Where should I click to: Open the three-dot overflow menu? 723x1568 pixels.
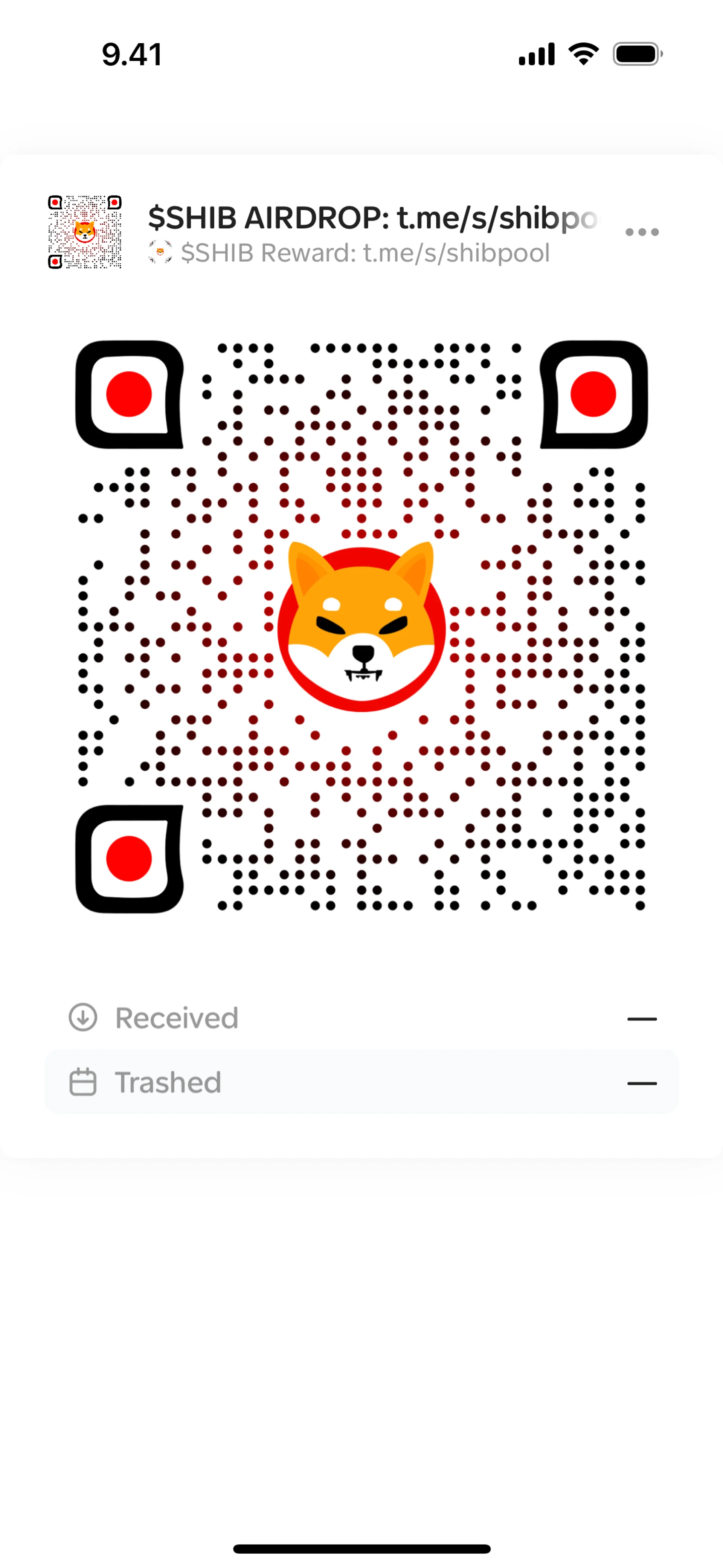(x=641, y=232)
